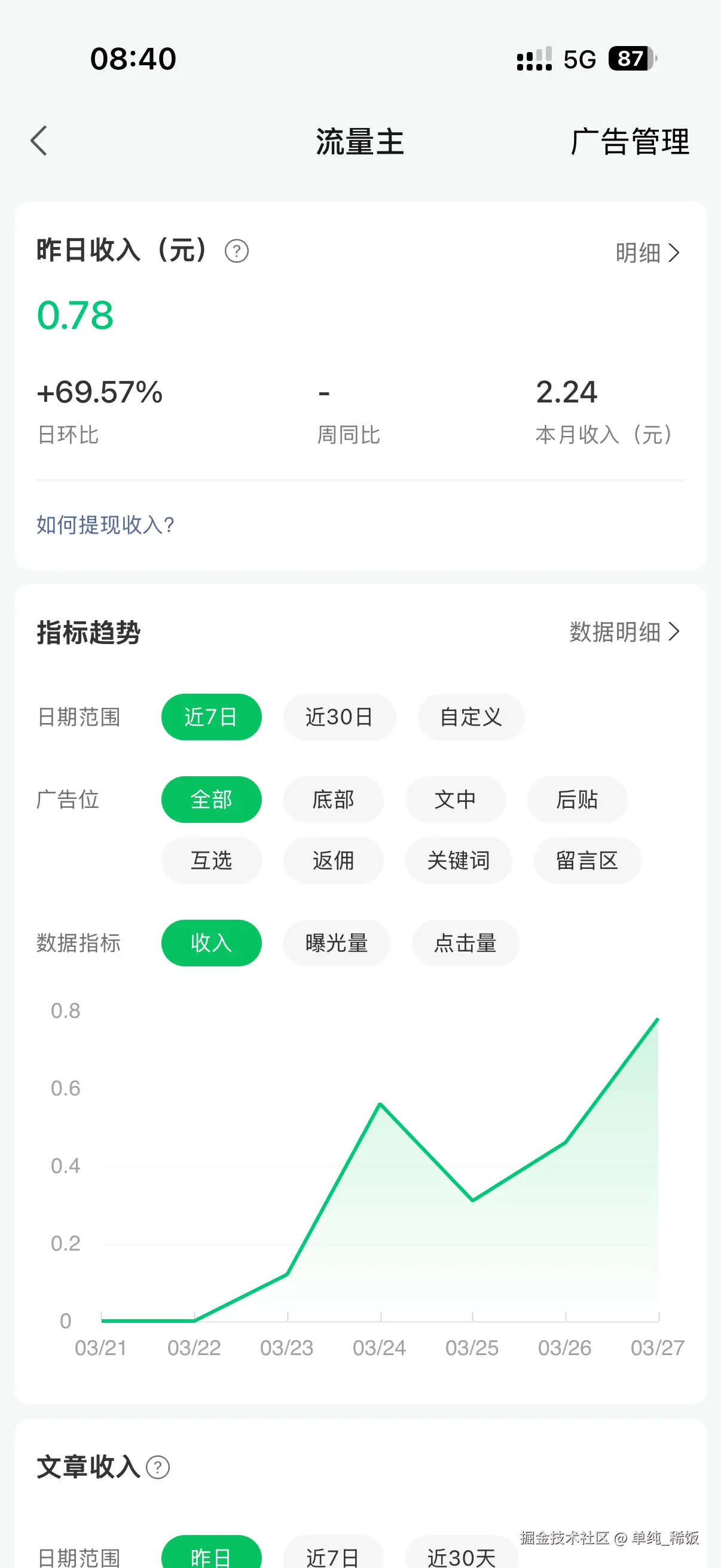The image size is (721, 1568).
Task: Select the 互选 ad slot filter
Action: click(211, 861)
